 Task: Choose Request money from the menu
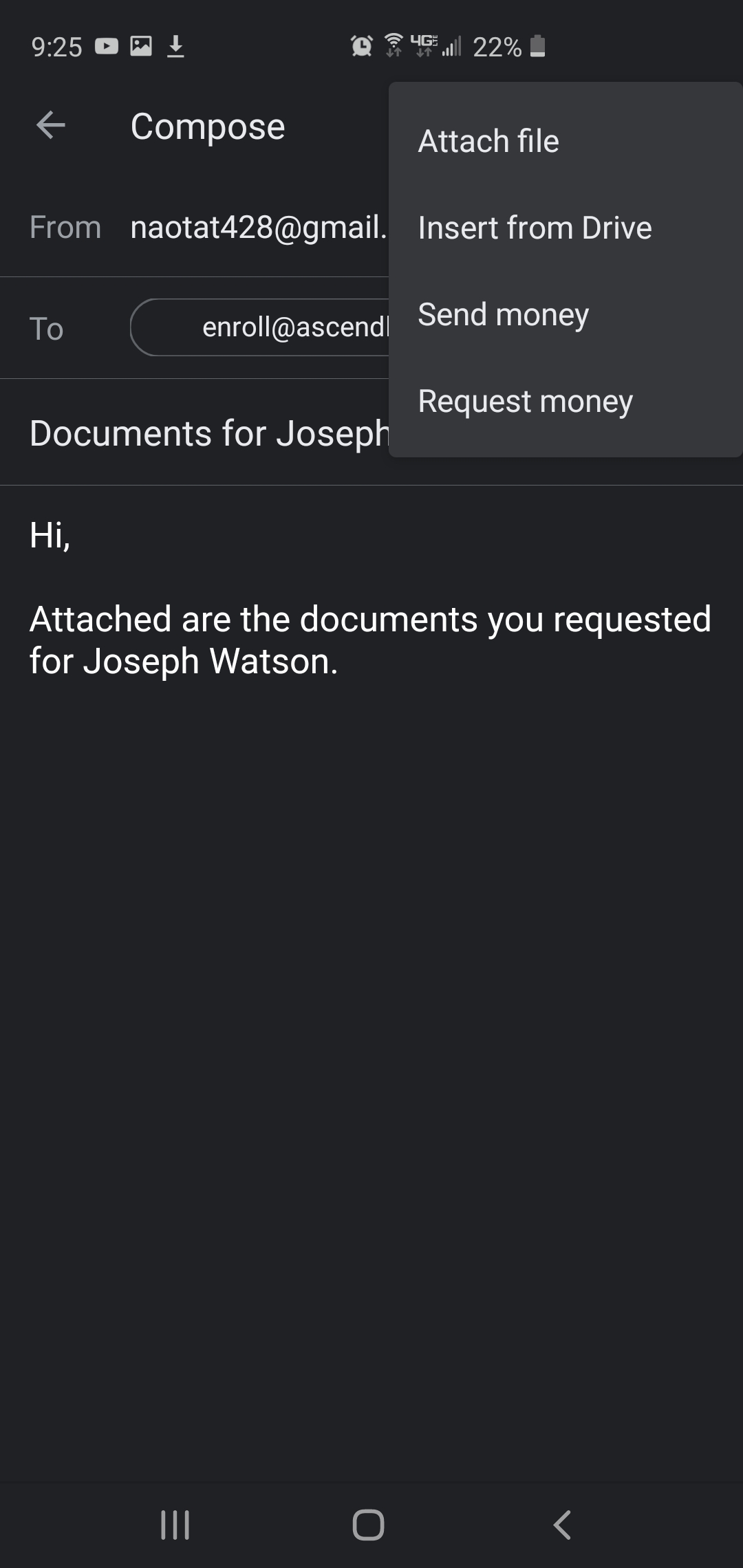click(x=566, y=401)
